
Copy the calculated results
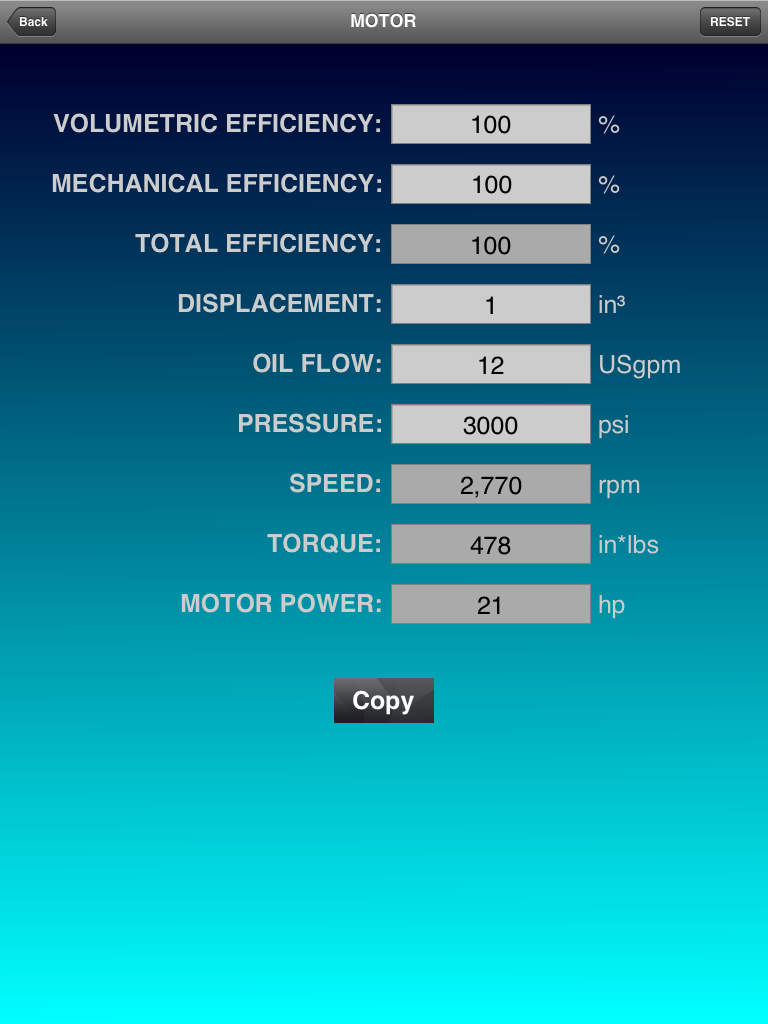click(383, 700)
